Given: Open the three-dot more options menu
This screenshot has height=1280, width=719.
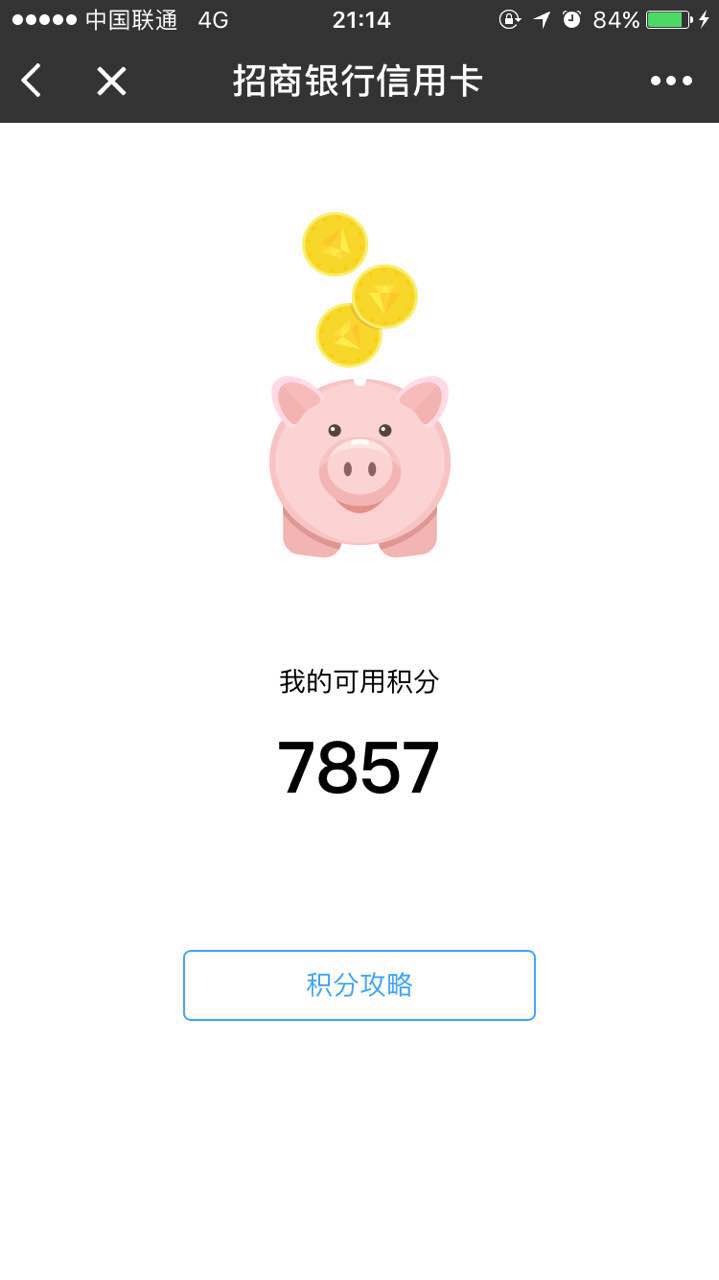Looking at the screenshot, I should pyautogui.click(x=671, y=81).
